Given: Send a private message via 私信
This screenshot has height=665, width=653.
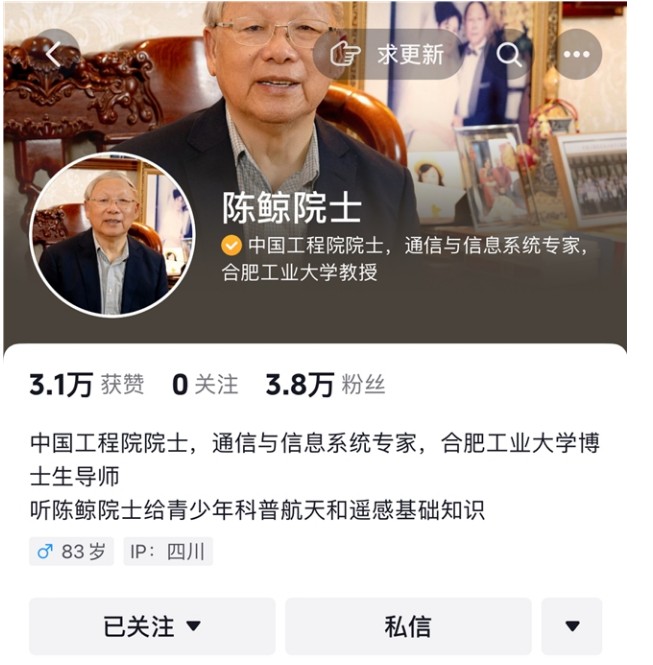Looking at the screenshot, I should pos(408,627).
